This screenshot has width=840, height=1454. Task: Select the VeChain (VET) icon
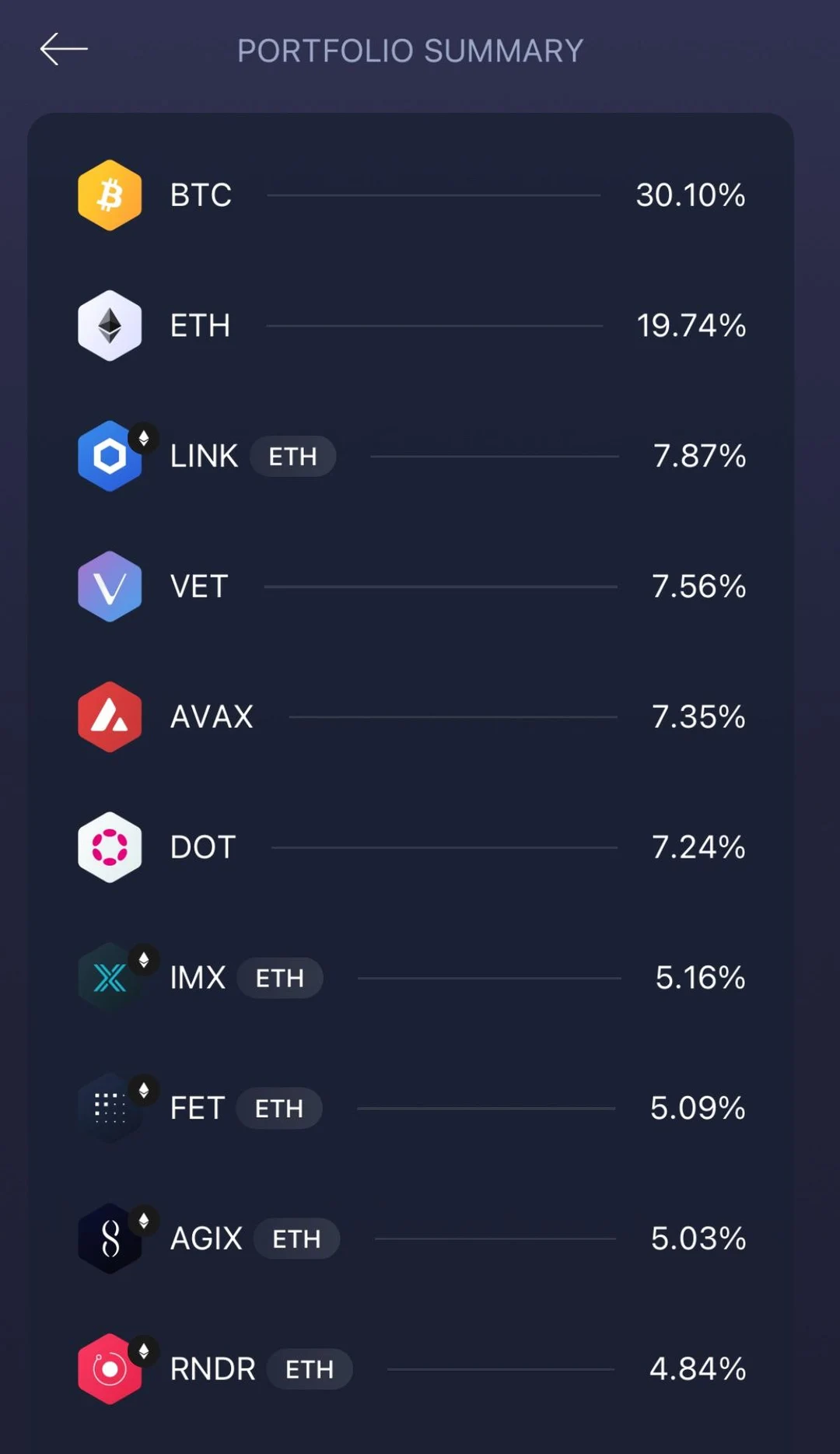point(110,587)
